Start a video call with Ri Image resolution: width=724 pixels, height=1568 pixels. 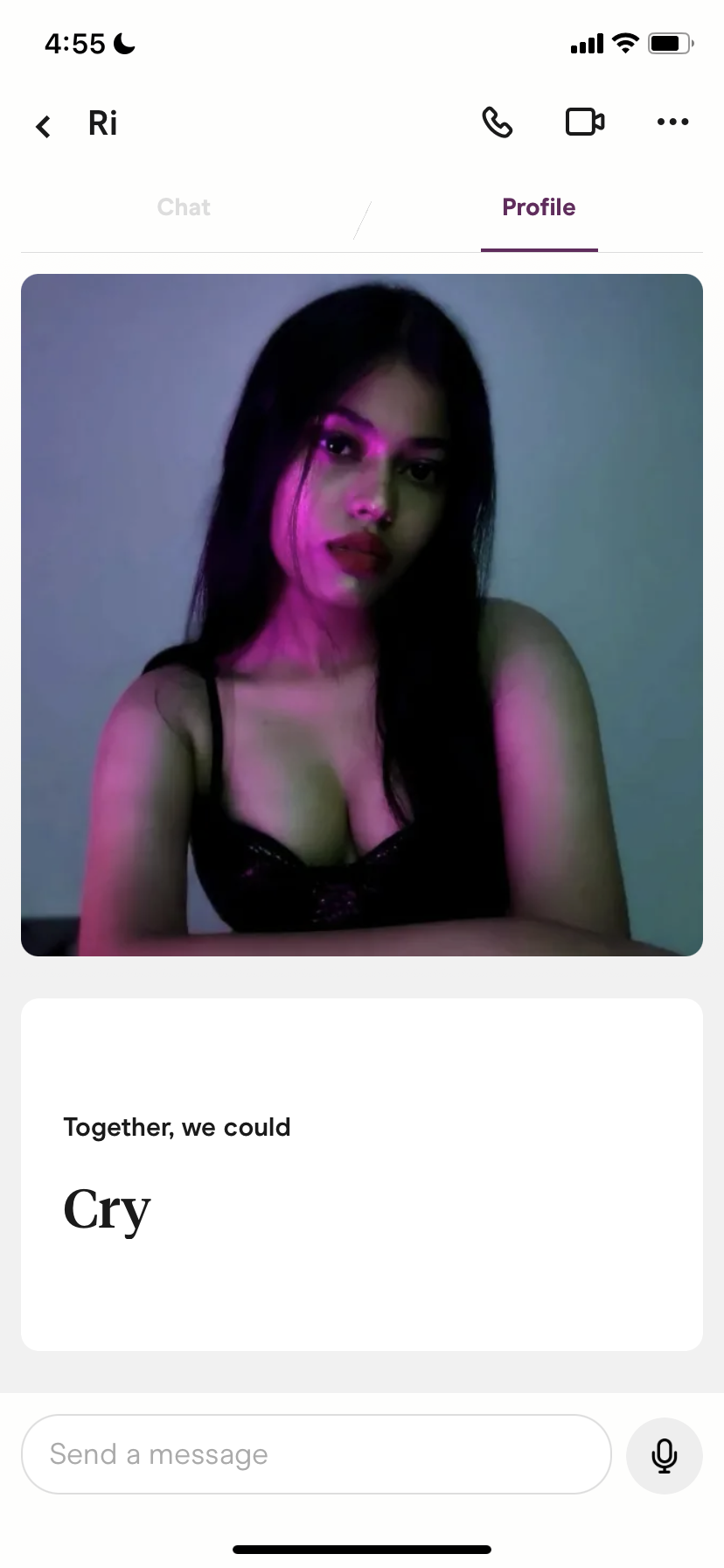pyautogui.click(x=585, y=122)
